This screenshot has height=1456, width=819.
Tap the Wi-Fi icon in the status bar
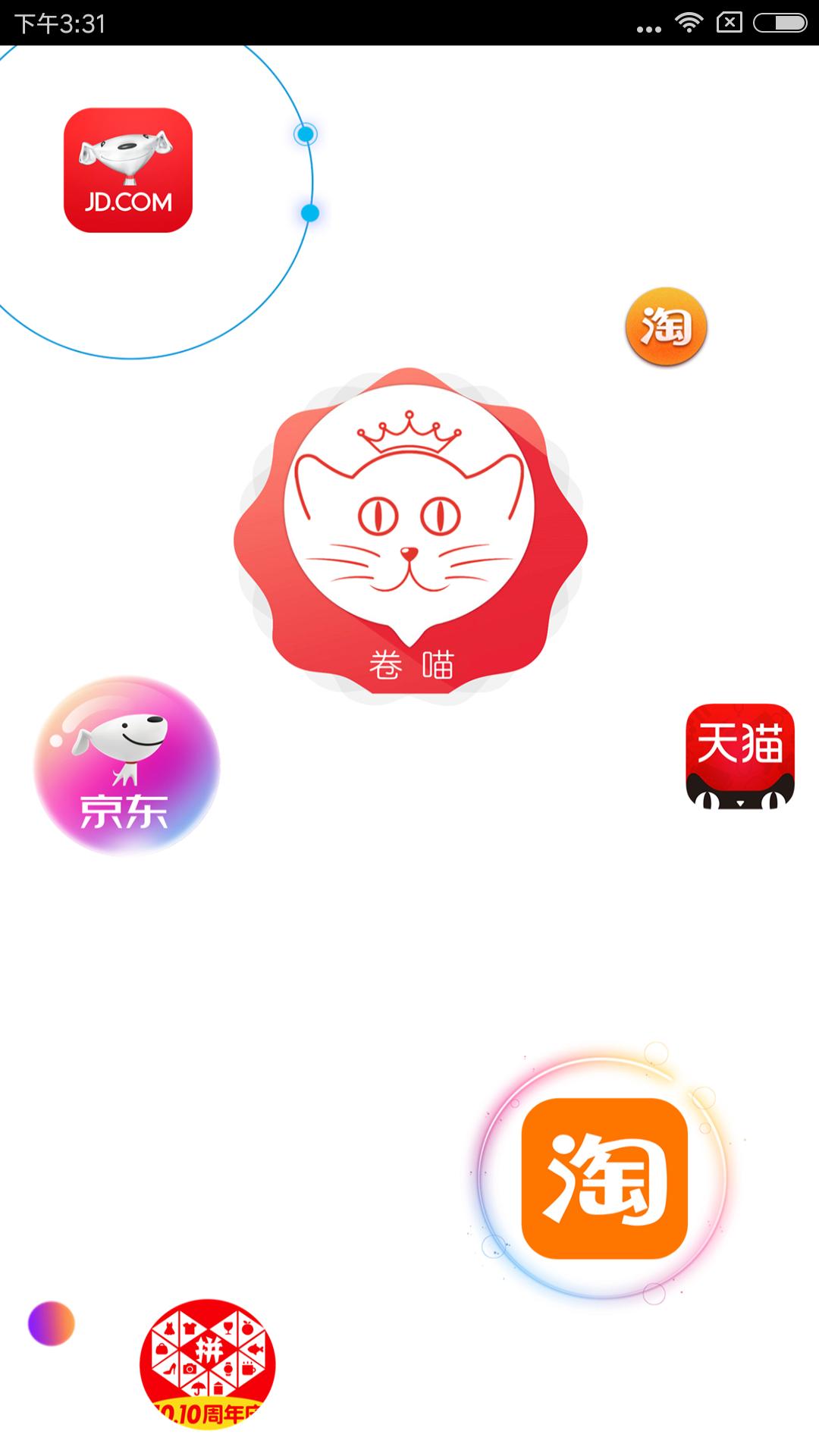pos(689,21)
